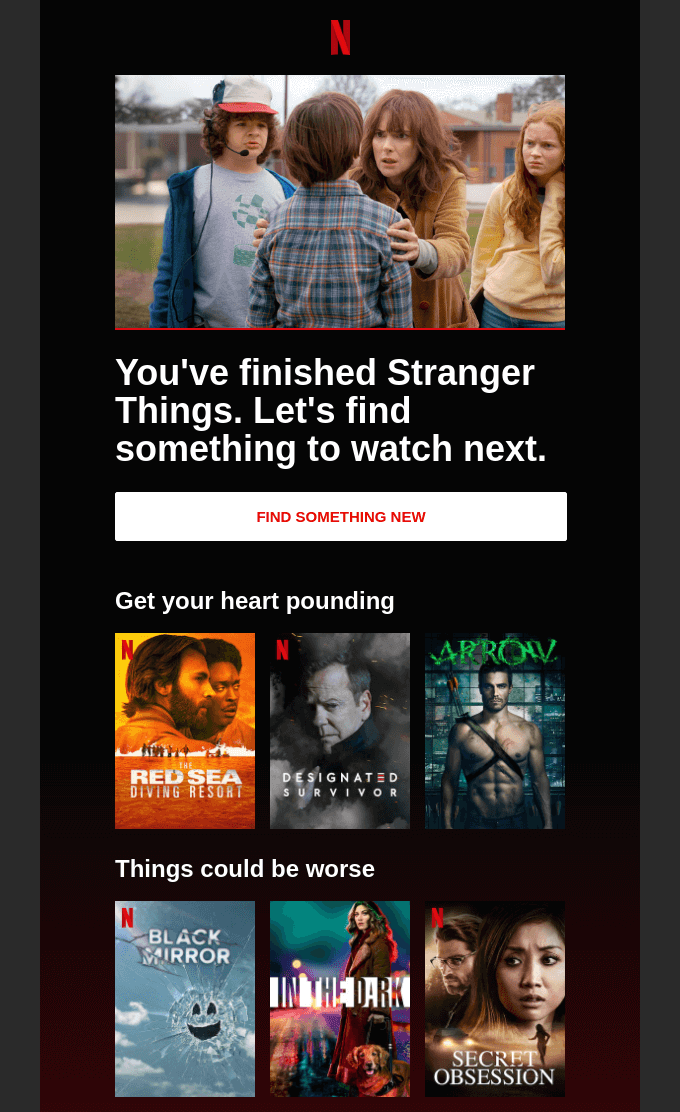View the Arrow show poster
Screen dimensions: 680x1112
495,731
